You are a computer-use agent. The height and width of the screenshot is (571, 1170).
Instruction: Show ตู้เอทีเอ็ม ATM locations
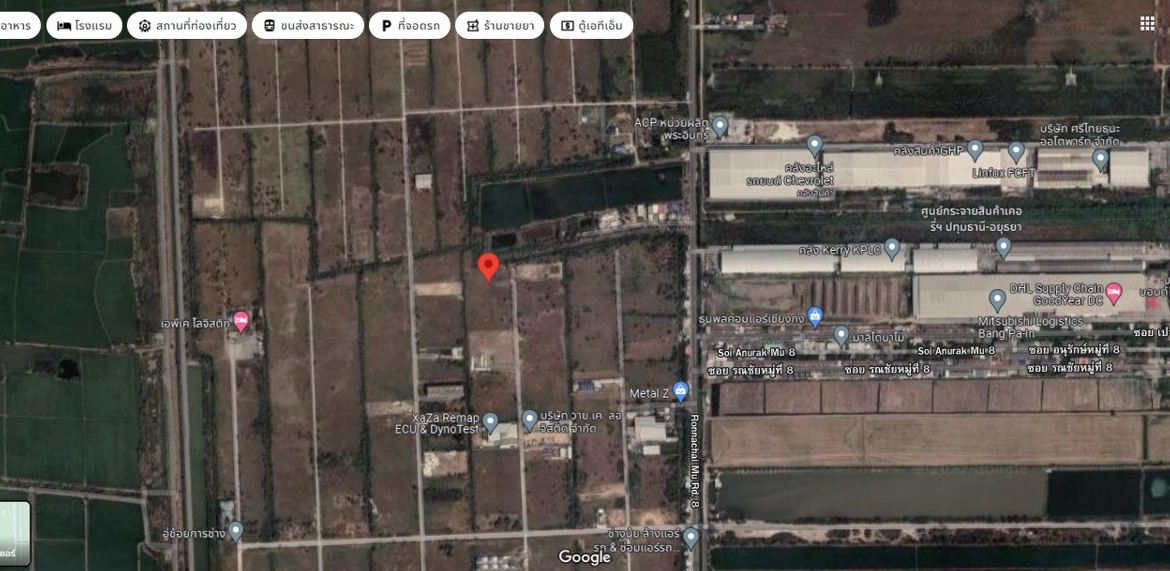[591, 26]
